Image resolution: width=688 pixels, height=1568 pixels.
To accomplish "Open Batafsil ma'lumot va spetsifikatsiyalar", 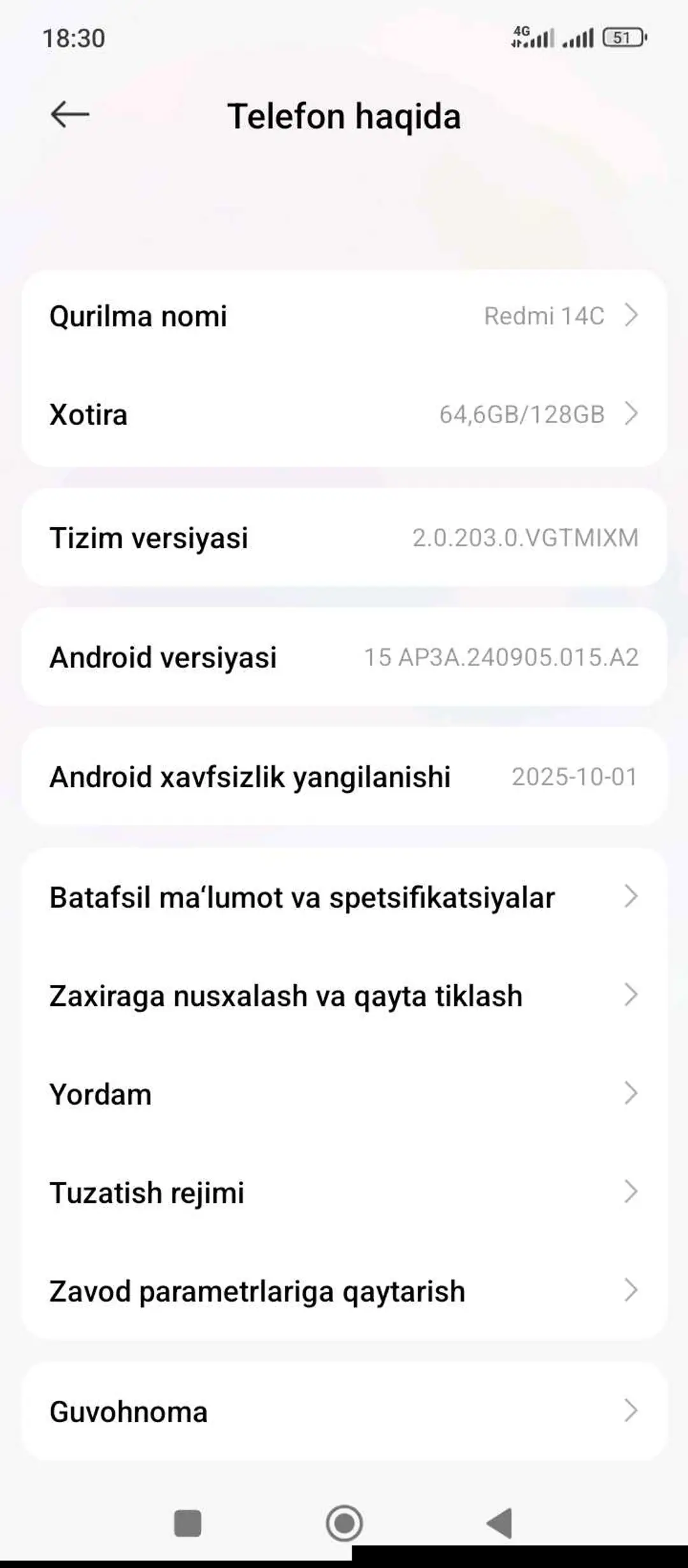I will (x=344, y=897).
